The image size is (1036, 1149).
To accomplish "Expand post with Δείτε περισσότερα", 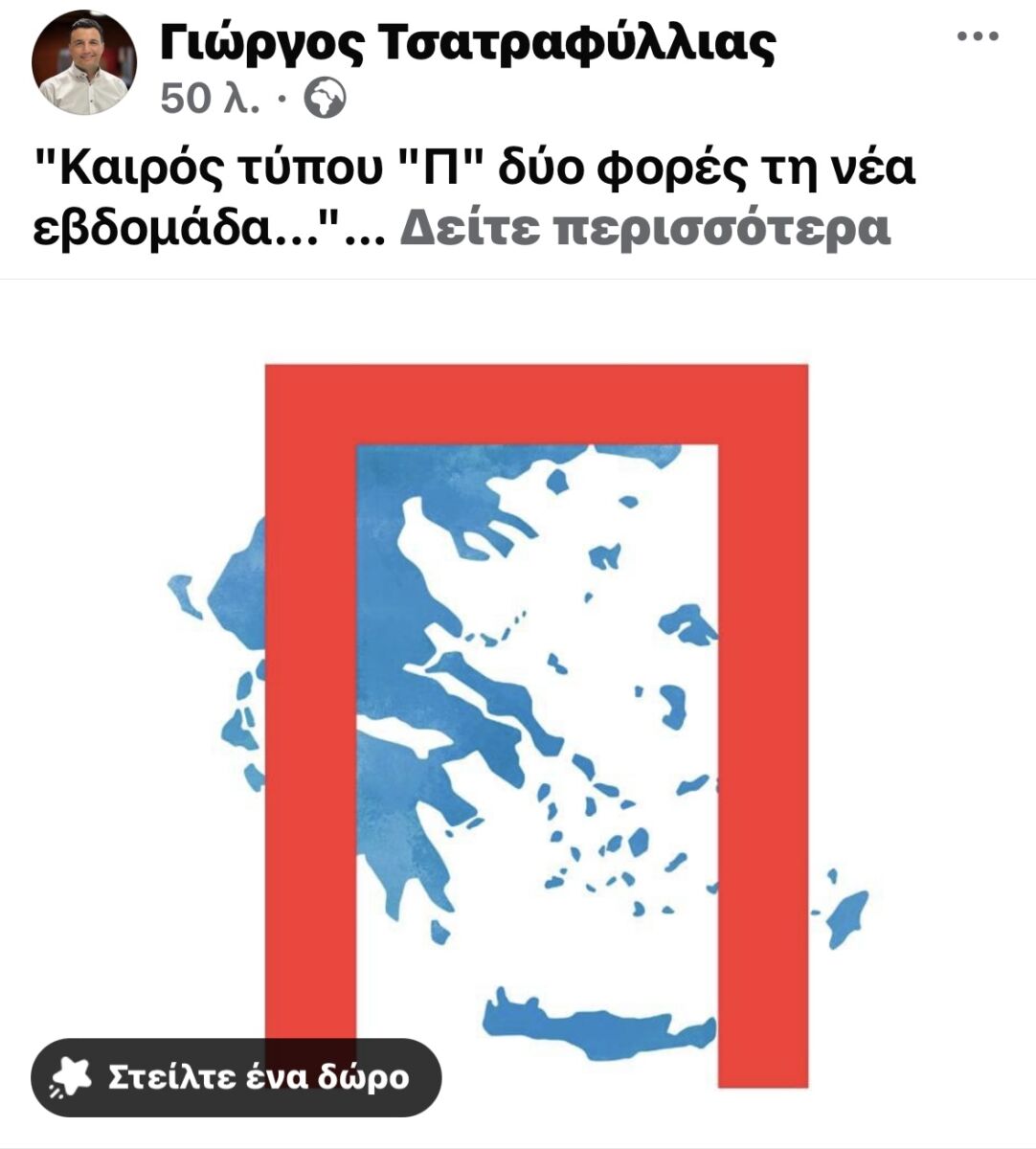I will [x=644, y=227].
